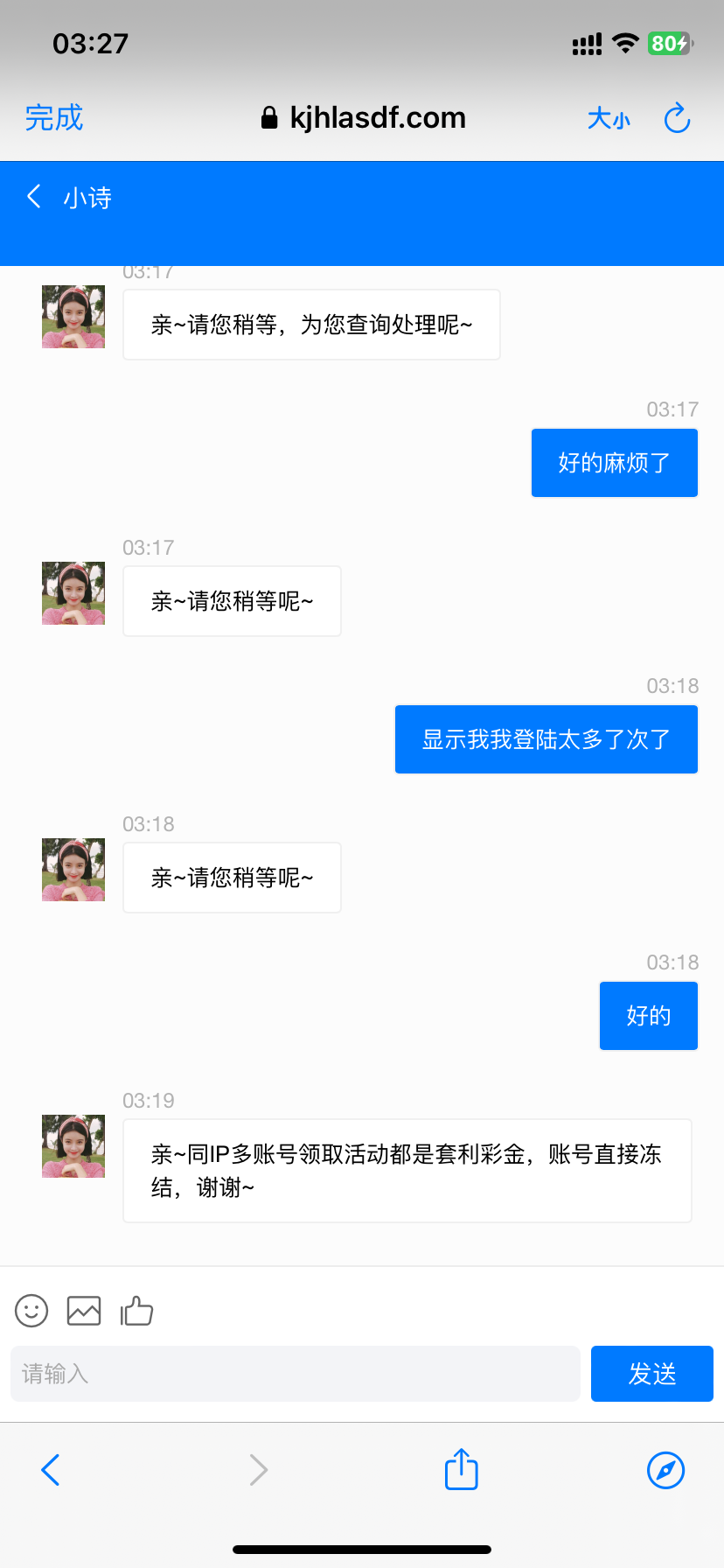Open the 大小 text size options
Image resolution: width=724 pixels, height=1568 pixels.
pyautogui.click(x=609, y=118)
